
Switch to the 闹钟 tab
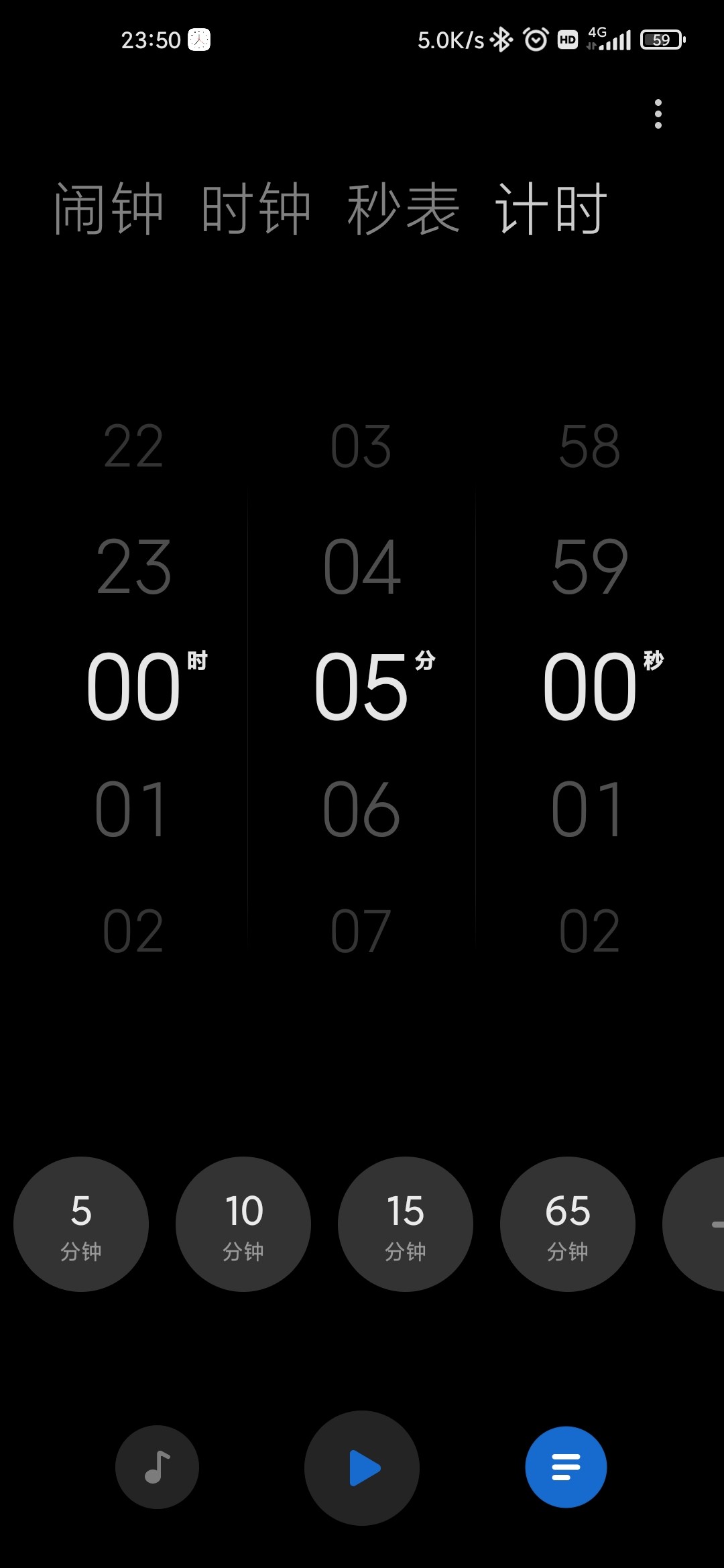[109, 209]
